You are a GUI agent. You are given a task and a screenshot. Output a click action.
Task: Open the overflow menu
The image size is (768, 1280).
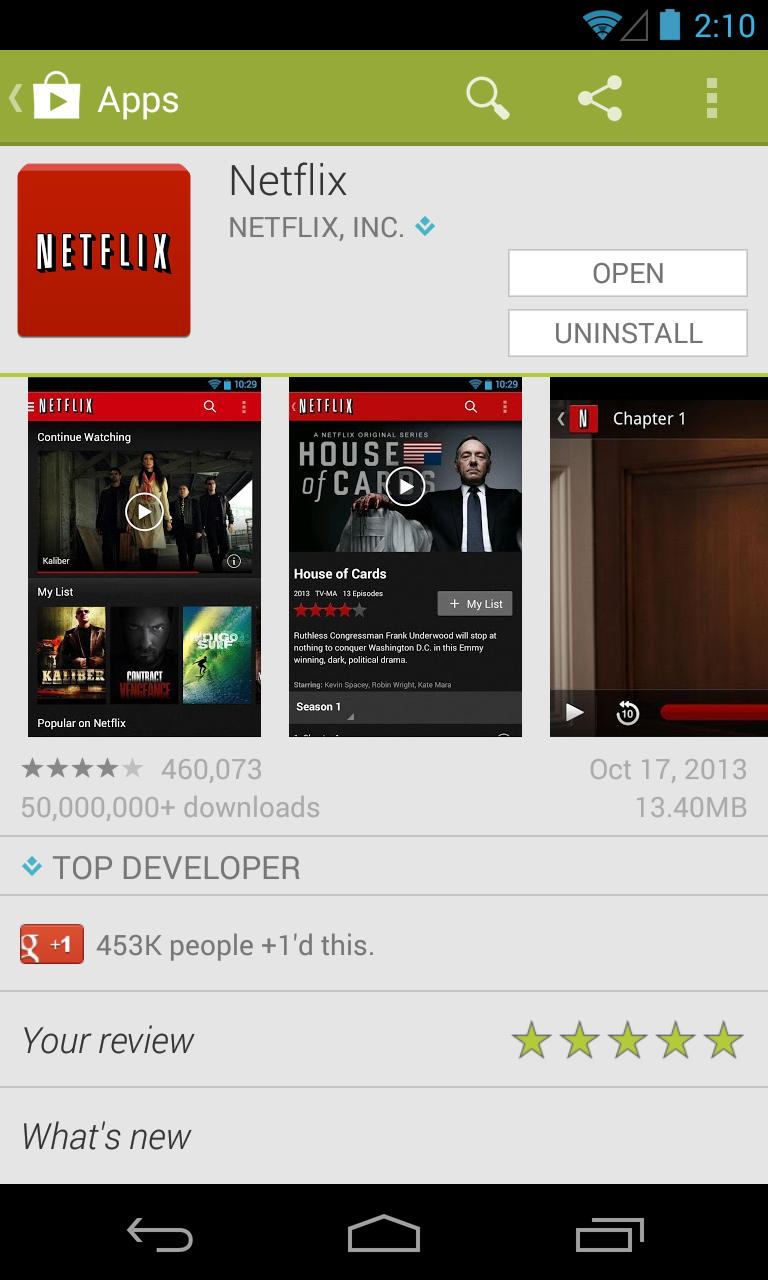[x=711, y=99]
